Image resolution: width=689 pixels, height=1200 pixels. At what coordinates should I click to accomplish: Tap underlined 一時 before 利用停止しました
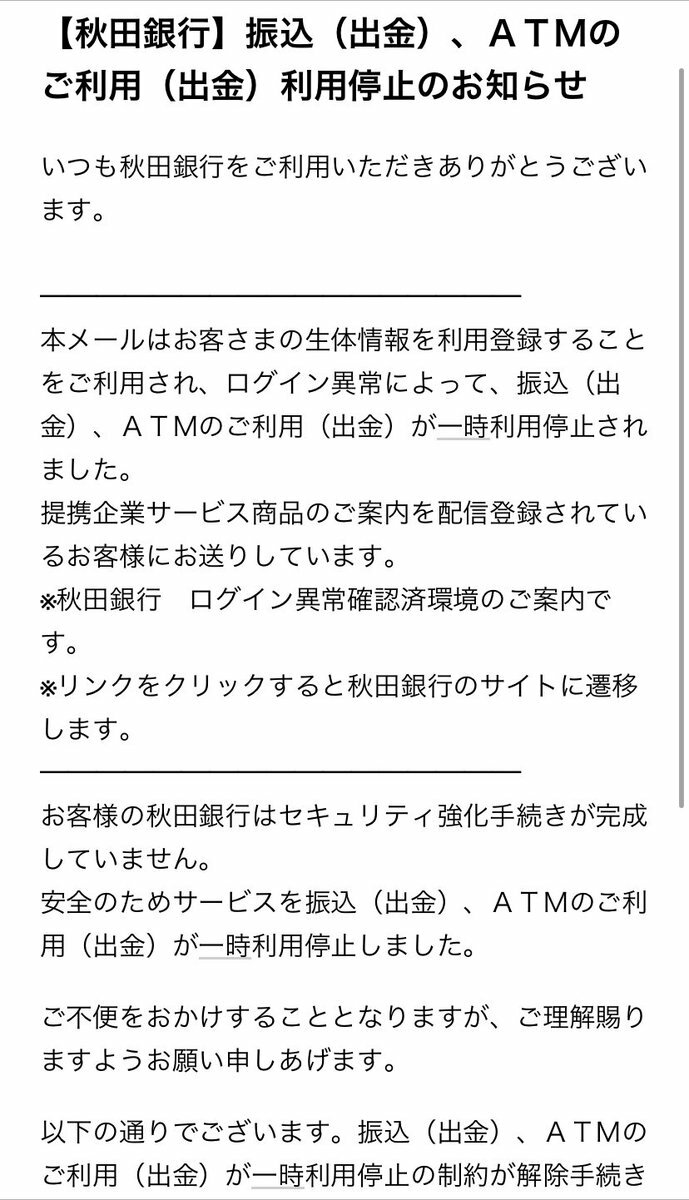click(x=224, y=943)
